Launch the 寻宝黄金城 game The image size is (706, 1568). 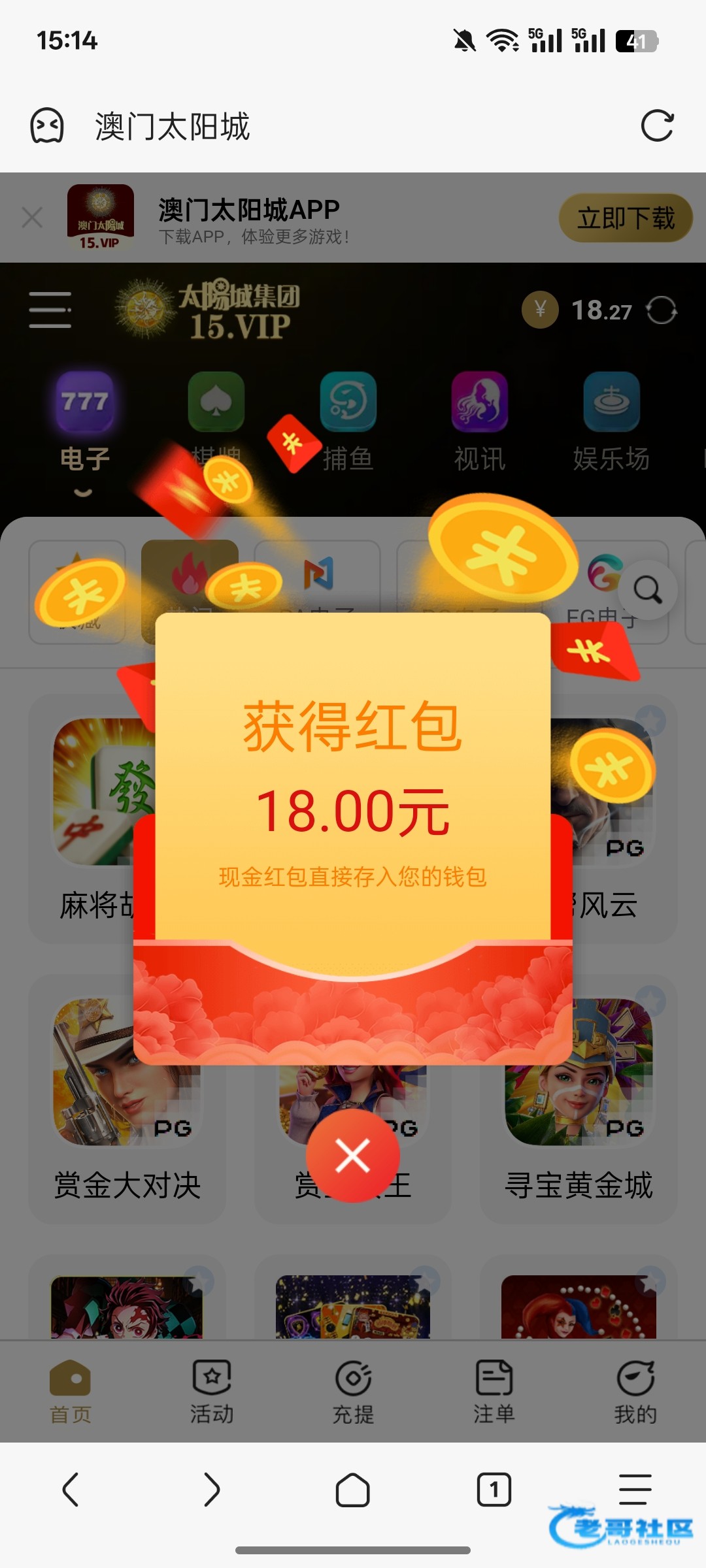coord(579,1099)
